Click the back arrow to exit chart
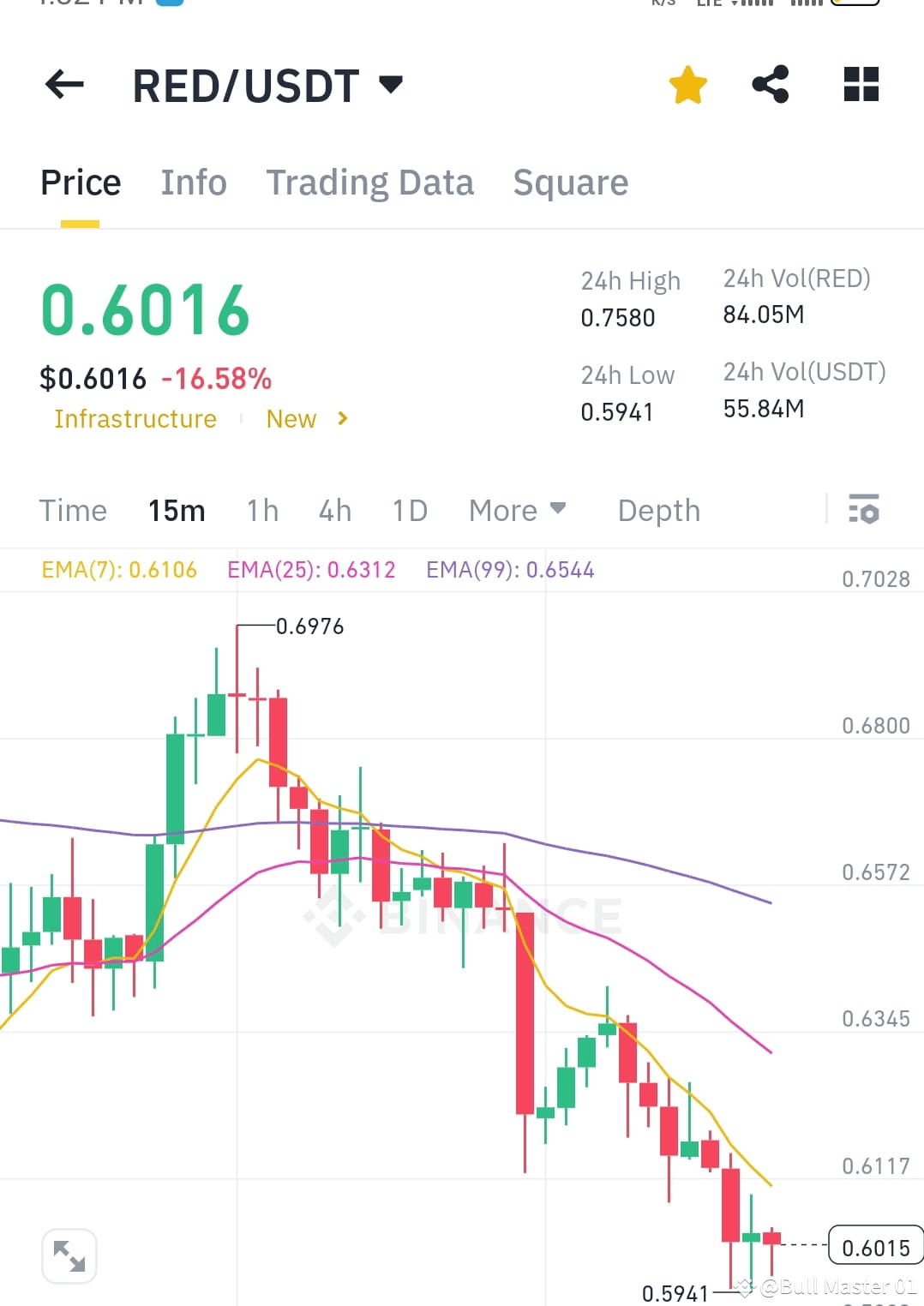The width and height of the screenshot is (924, 1306). coord(63,84)
